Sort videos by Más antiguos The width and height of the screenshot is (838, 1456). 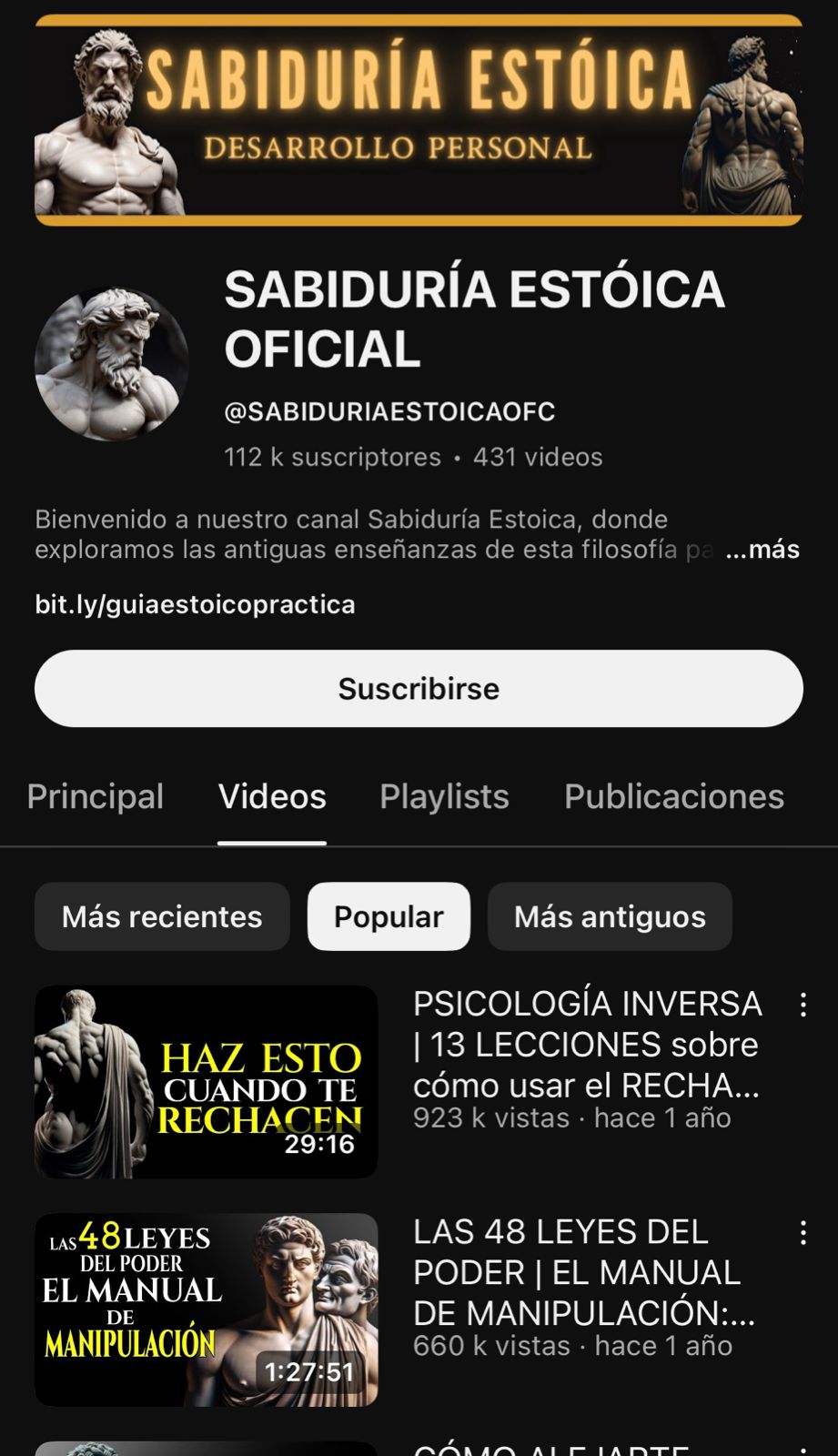[x=610, y=916]
